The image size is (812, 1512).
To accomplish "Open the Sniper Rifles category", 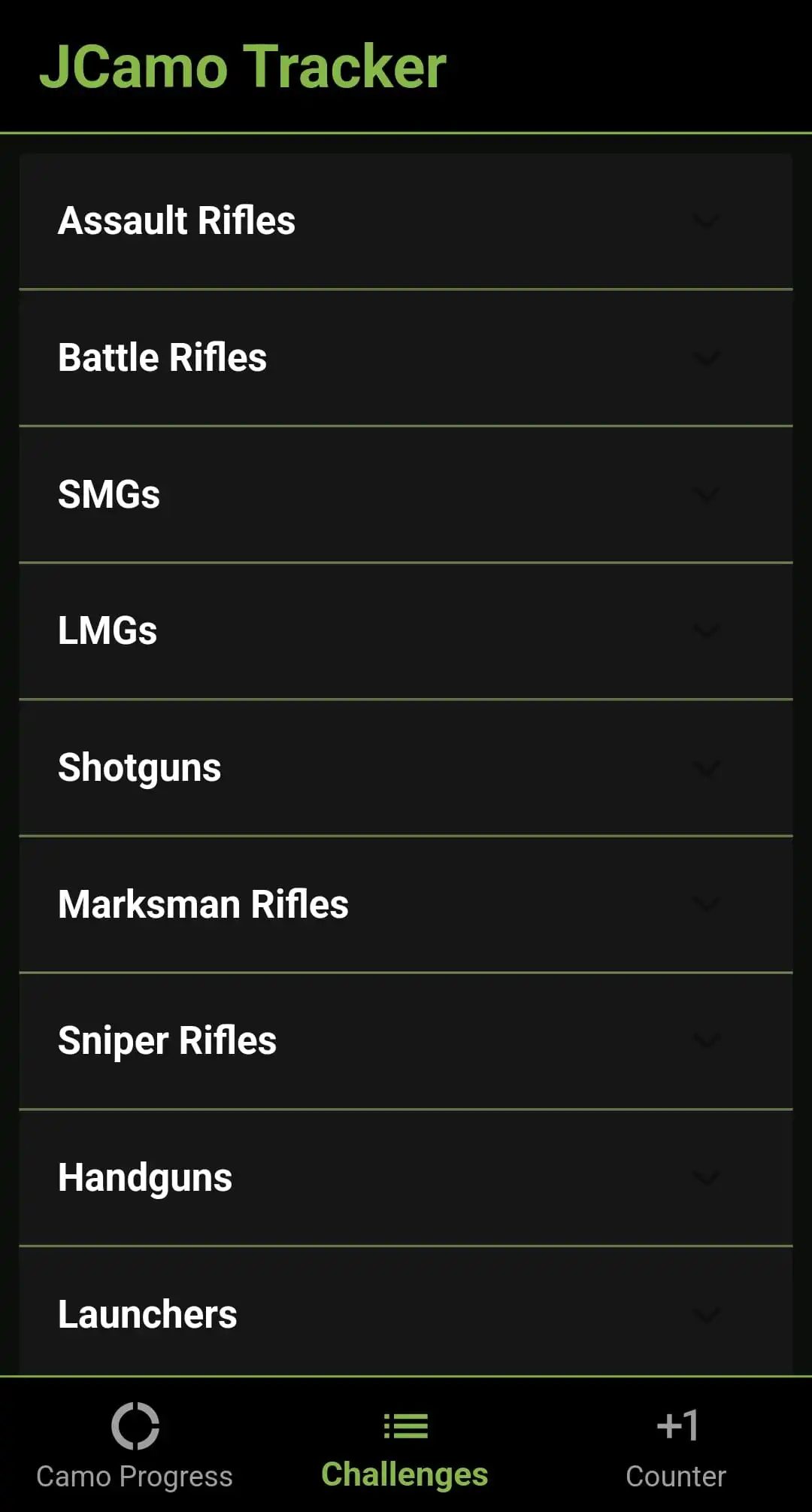I will pos(406,1041).
